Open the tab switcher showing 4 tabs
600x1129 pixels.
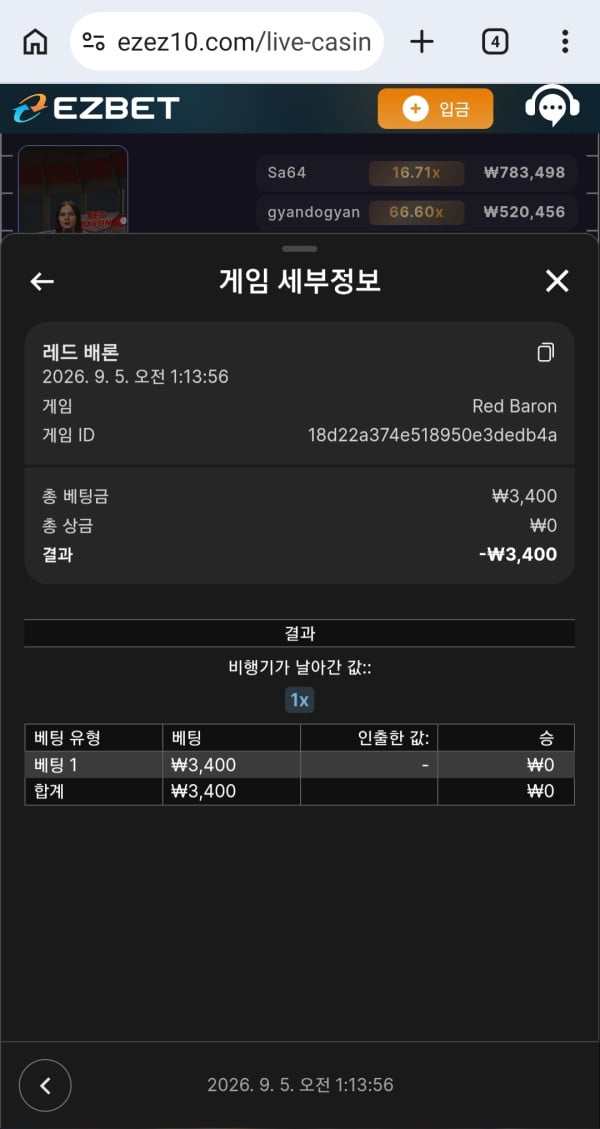(495, 42)
